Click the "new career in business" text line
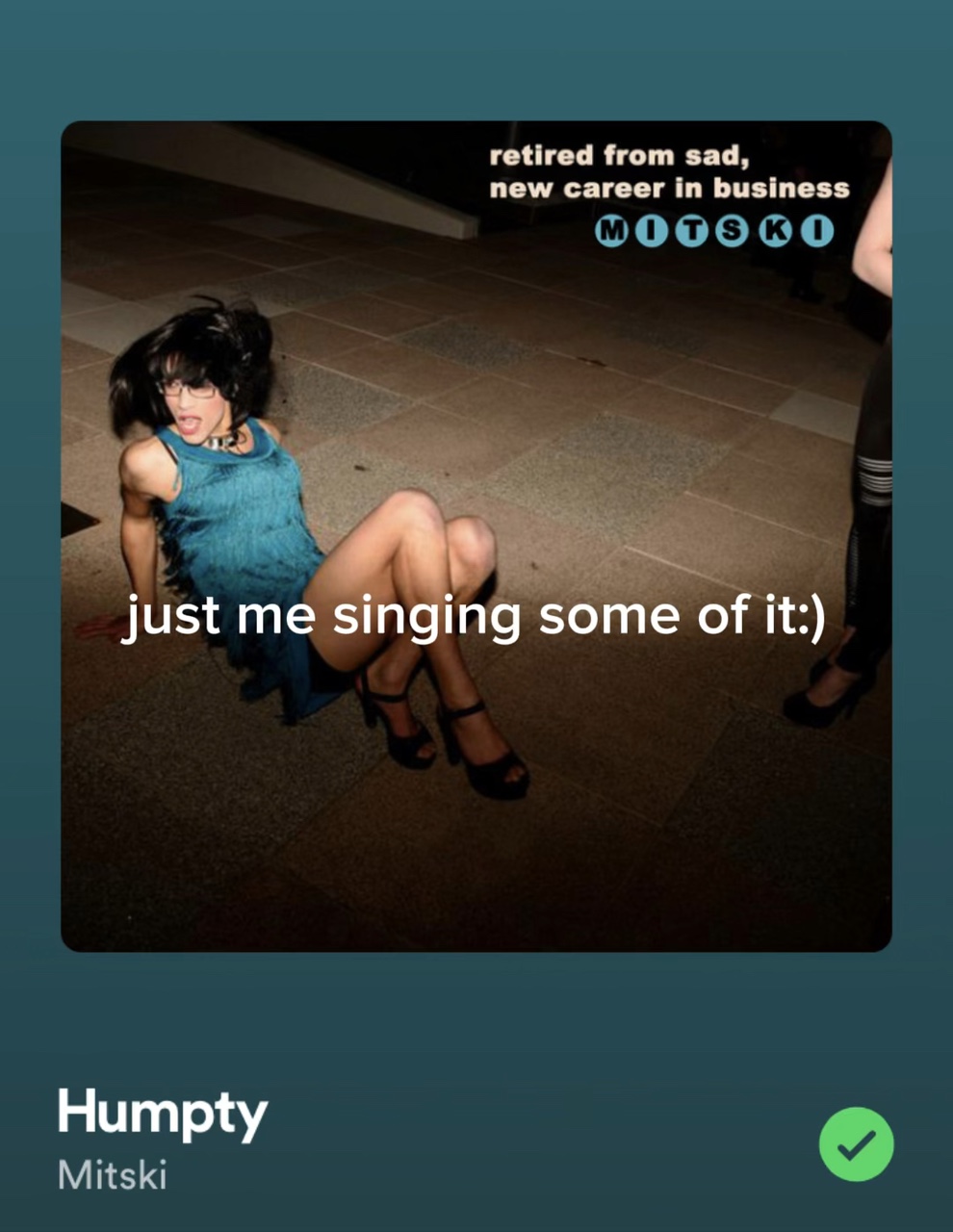 point(670,189)
